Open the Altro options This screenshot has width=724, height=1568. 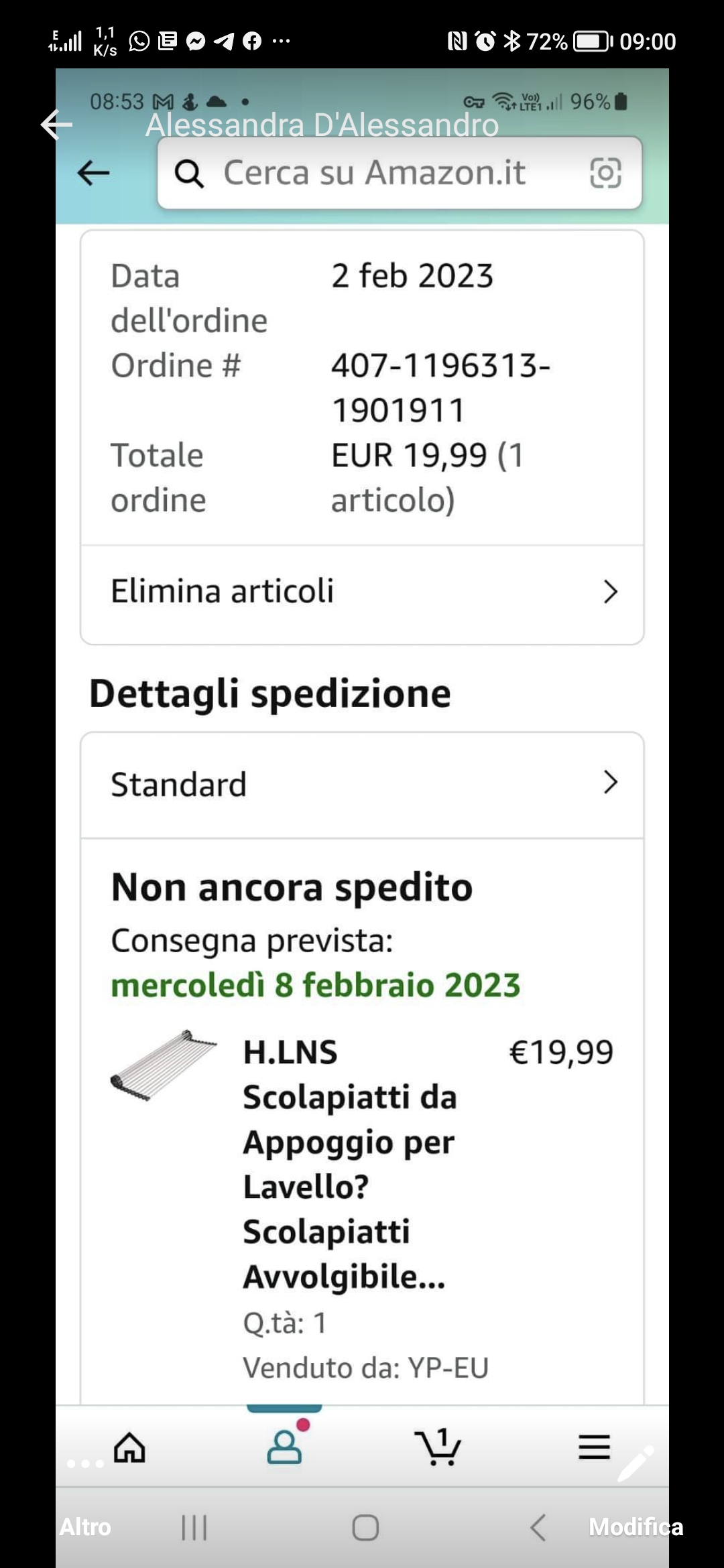pos(85,1508)
